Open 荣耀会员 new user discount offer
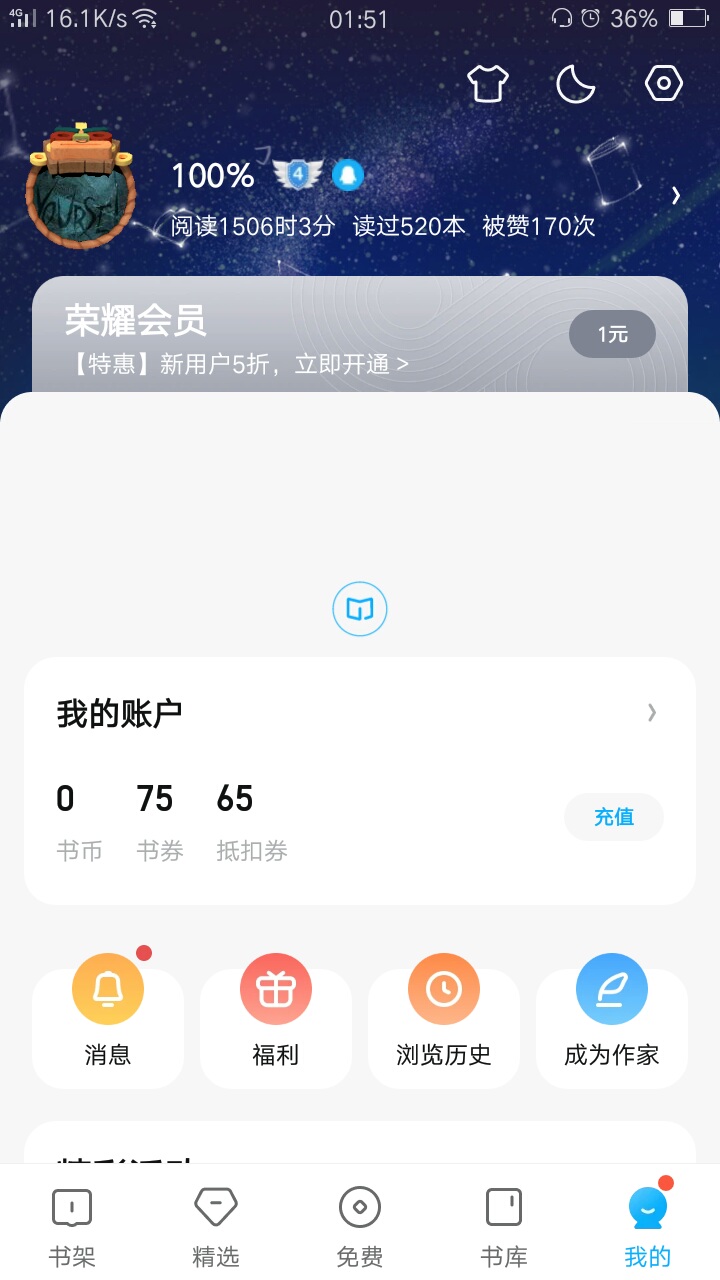720x1280 pixels. (x=240, y=364)
